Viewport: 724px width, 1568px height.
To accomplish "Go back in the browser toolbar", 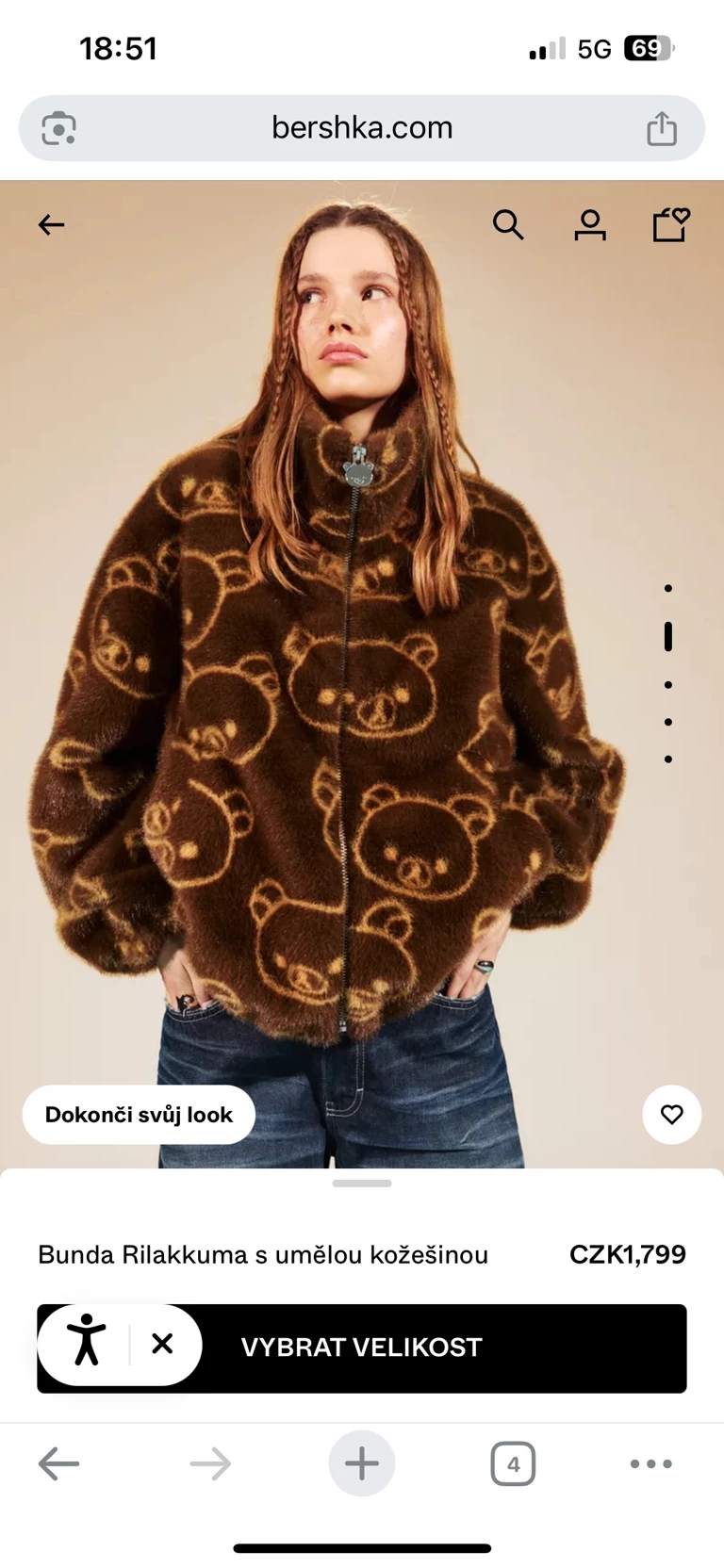I will point(58,1463).
